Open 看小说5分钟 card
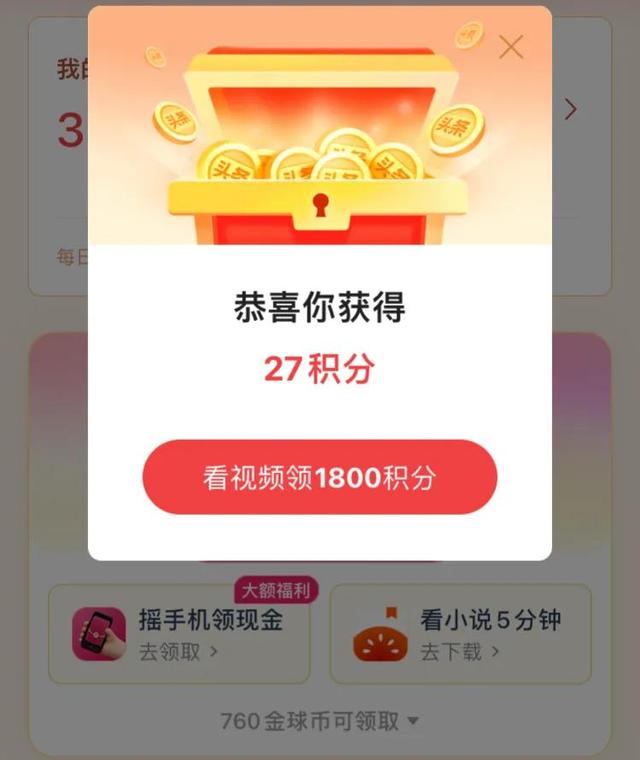Viewport: 640px width, 760px height. coord(461,634)
